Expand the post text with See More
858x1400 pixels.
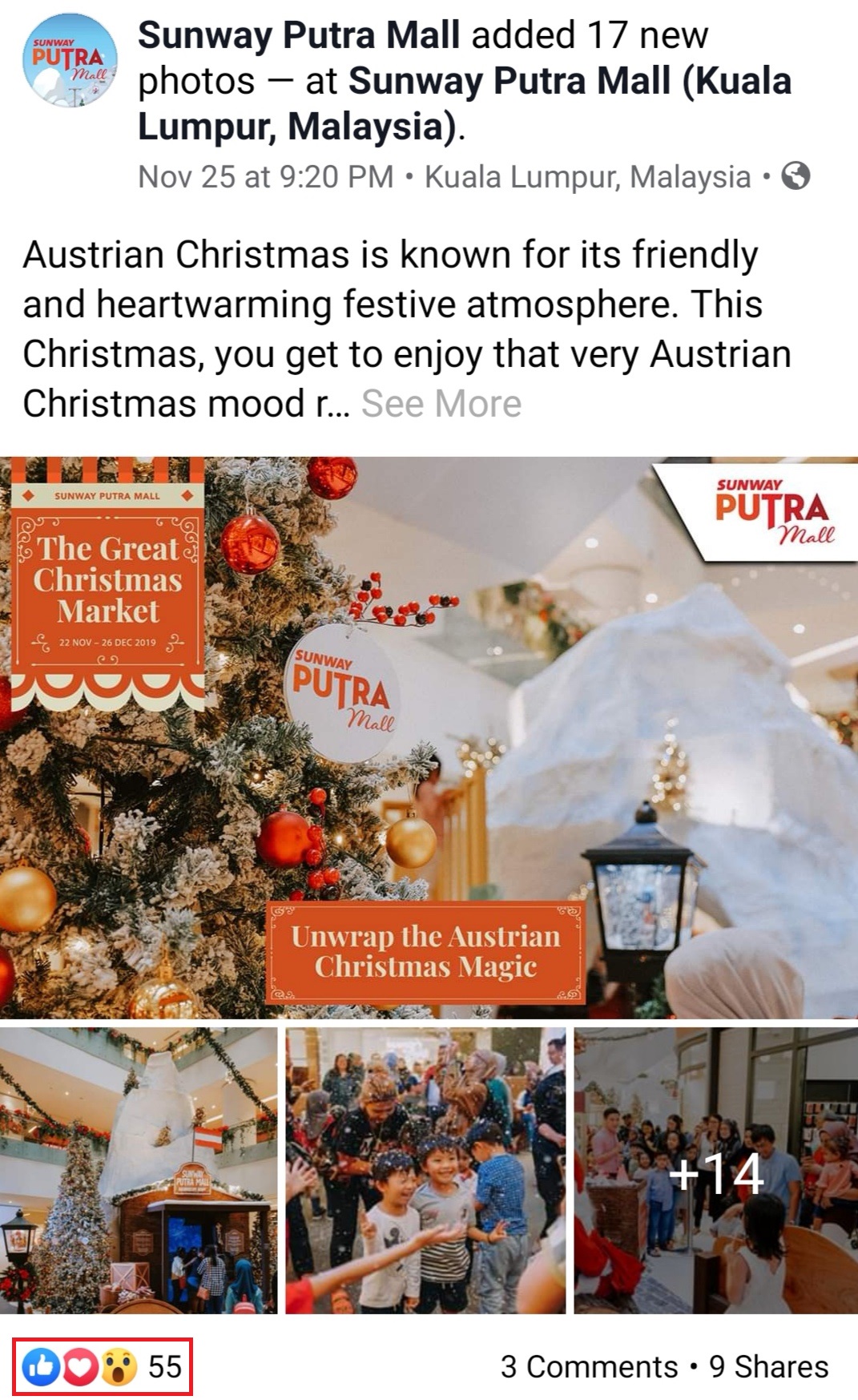[x=441, y=404]
